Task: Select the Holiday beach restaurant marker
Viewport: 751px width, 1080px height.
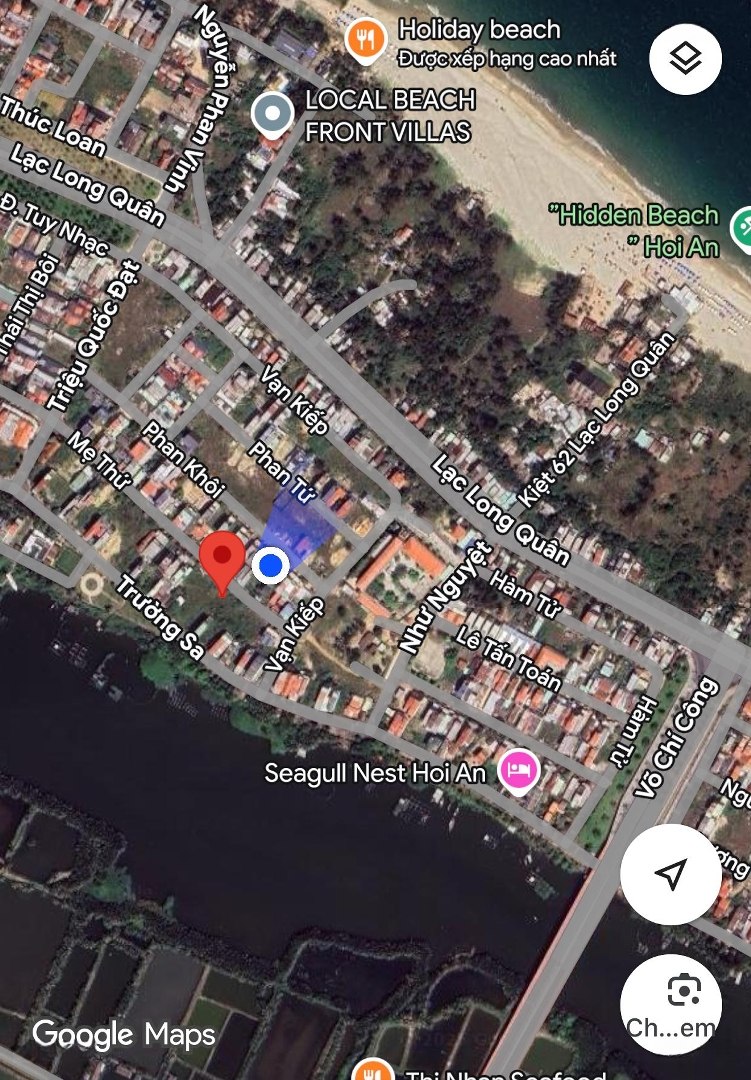Action: click(x=367, y=40)
